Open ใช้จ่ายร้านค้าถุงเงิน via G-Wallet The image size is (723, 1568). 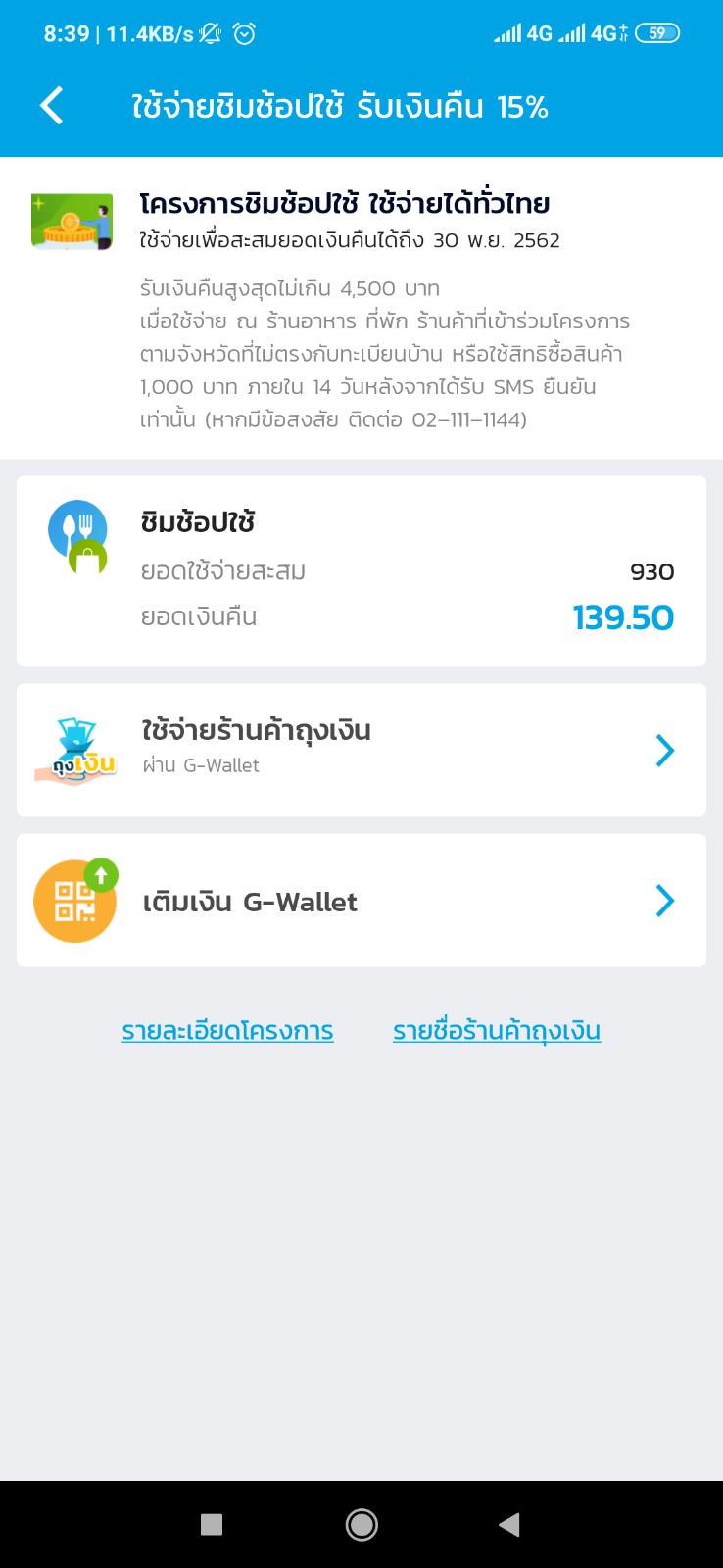361,750
